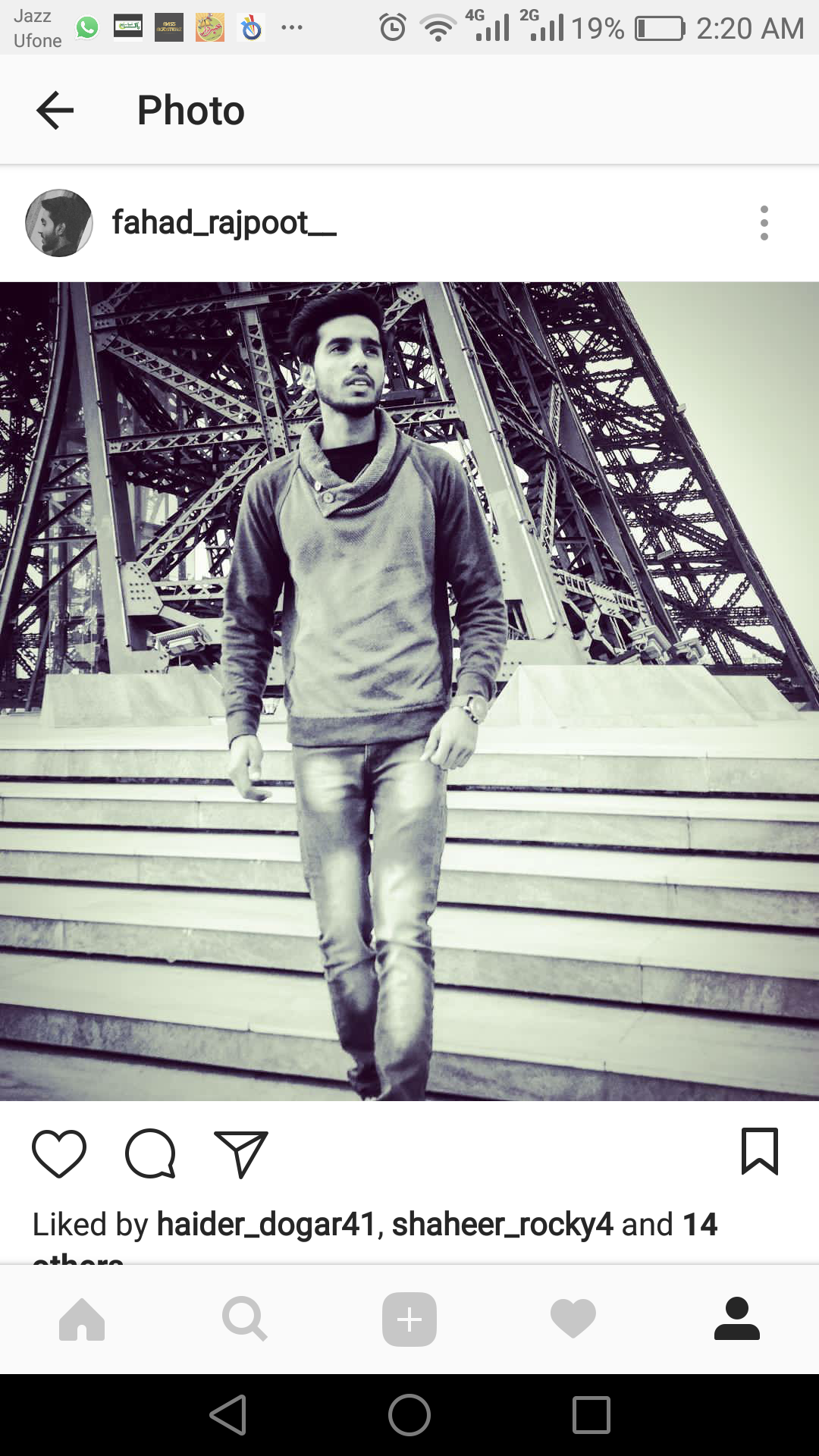Switch to the Search tab
Viewport: 819px width, 1456px height.
click(245, 1319)
